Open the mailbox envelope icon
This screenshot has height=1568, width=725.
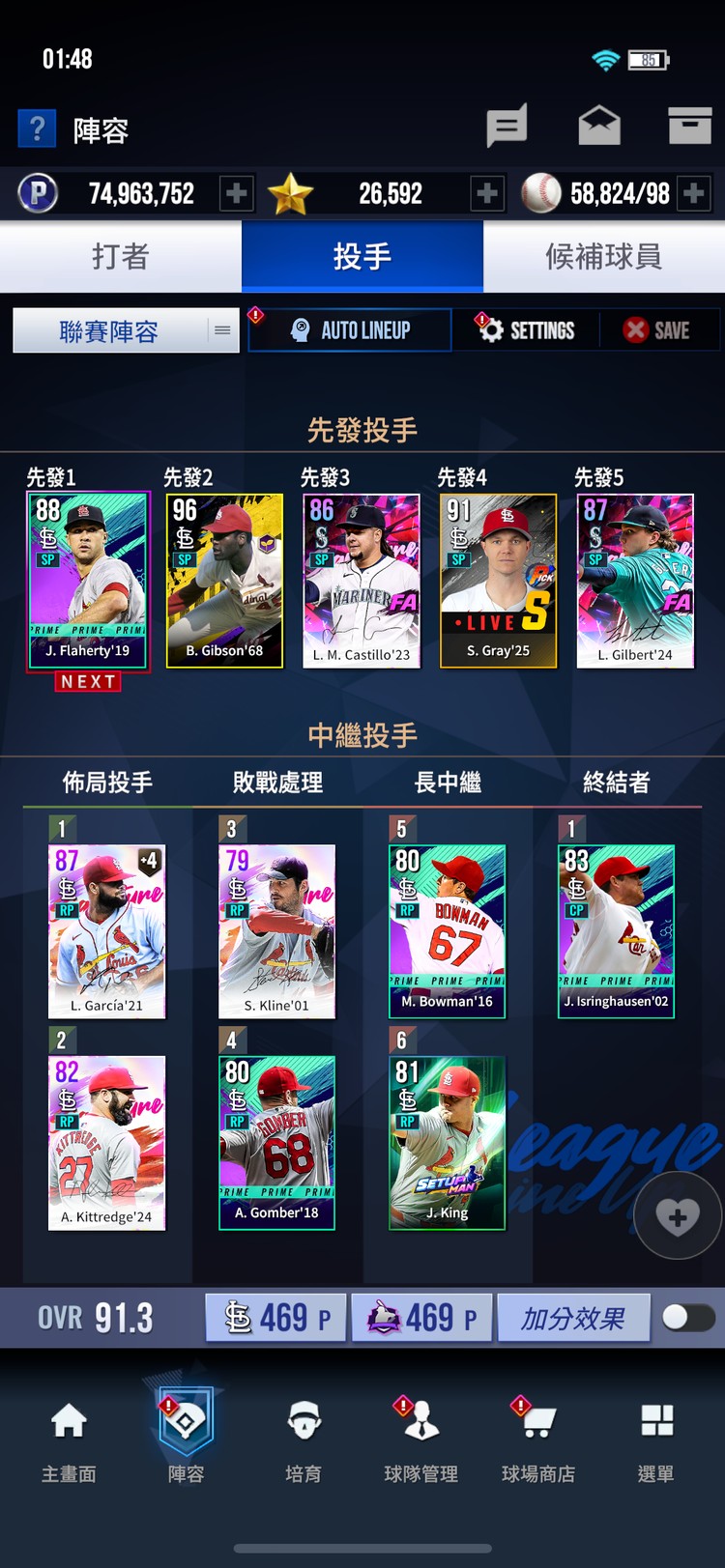[599, 126]
